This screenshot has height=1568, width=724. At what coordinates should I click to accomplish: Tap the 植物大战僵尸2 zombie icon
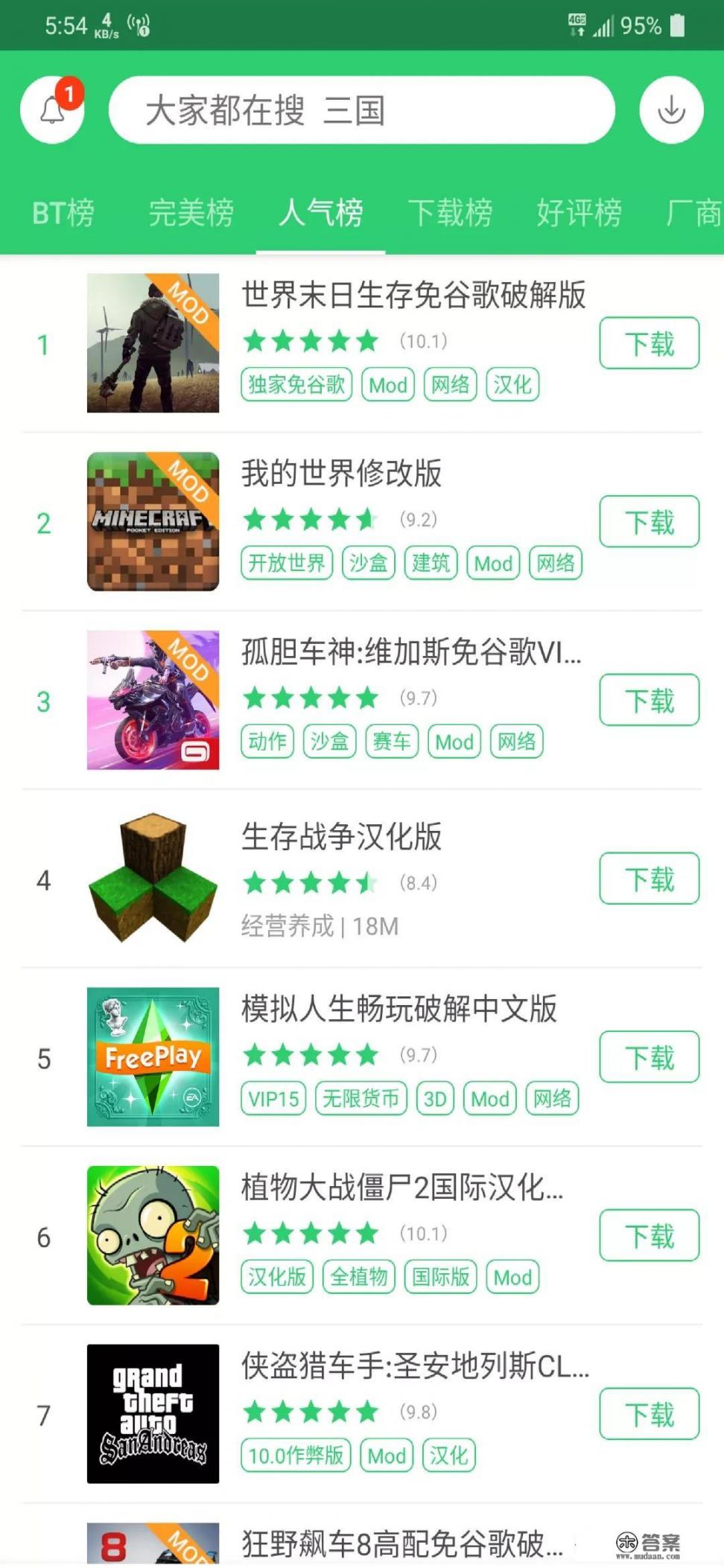pyautogui.click(x=153, y=1237)
